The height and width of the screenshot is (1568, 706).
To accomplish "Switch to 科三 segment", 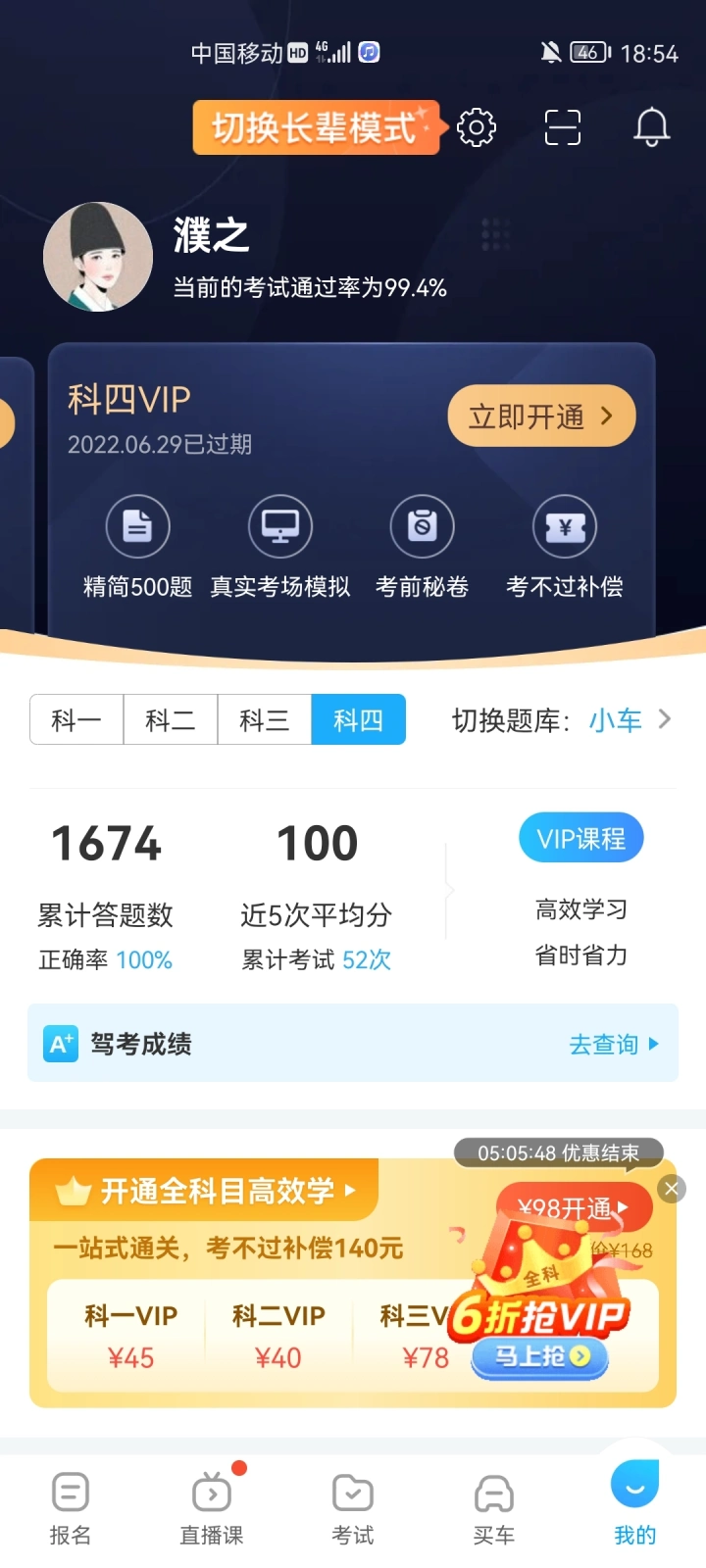I will [265, 720].
